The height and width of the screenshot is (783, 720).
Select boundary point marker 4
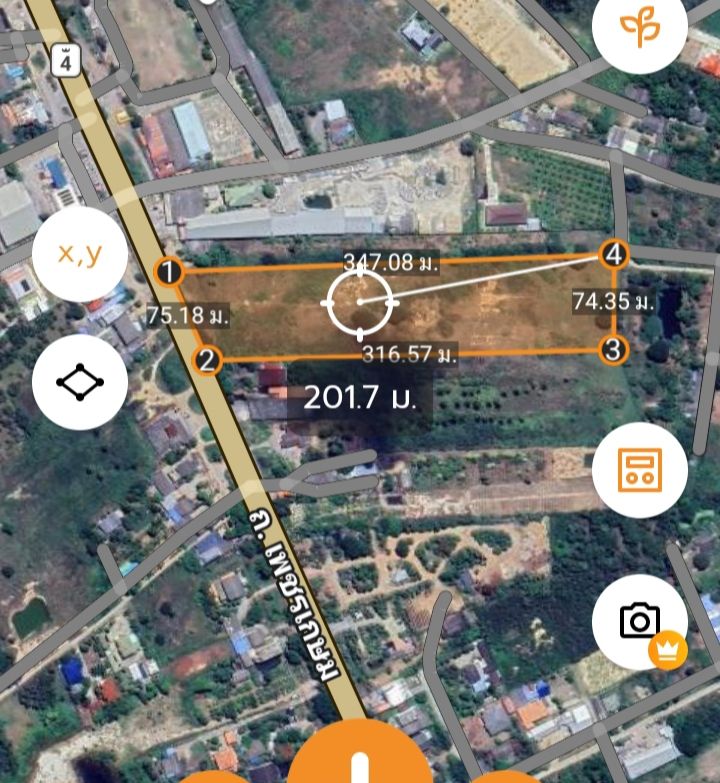coord(614,255)
